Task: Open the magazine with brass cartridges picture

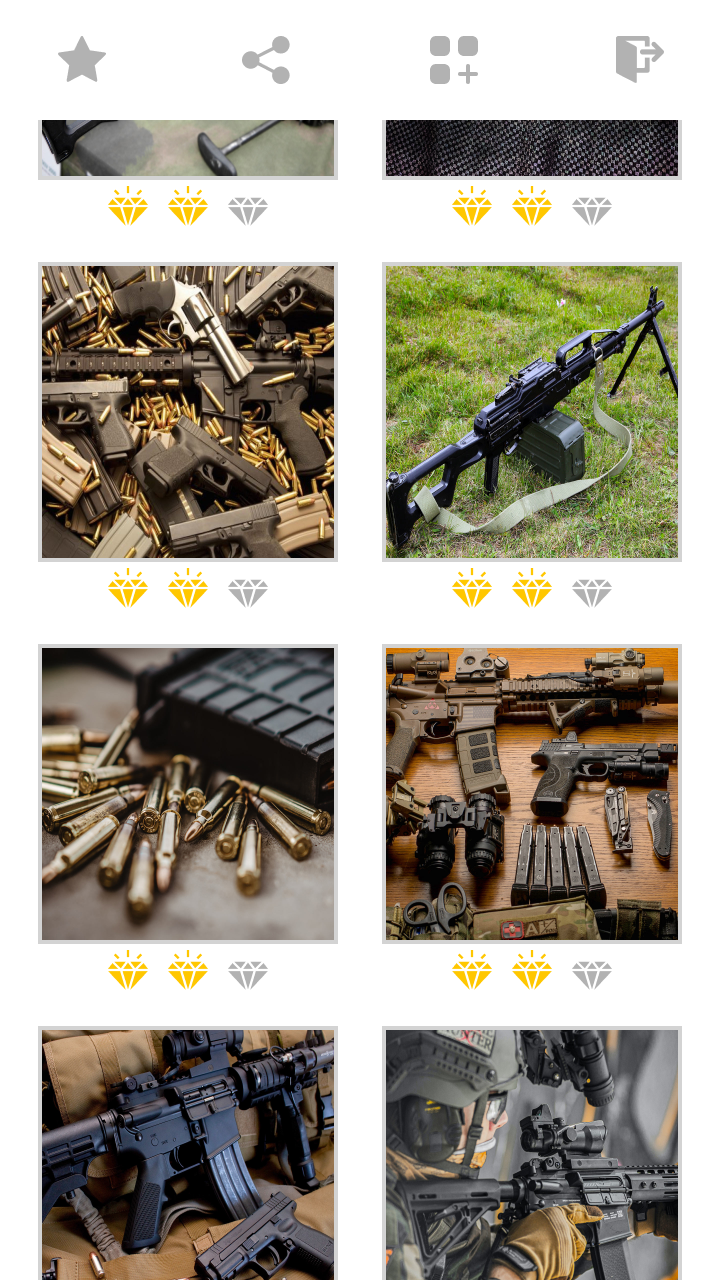Action: click(188, 794)
